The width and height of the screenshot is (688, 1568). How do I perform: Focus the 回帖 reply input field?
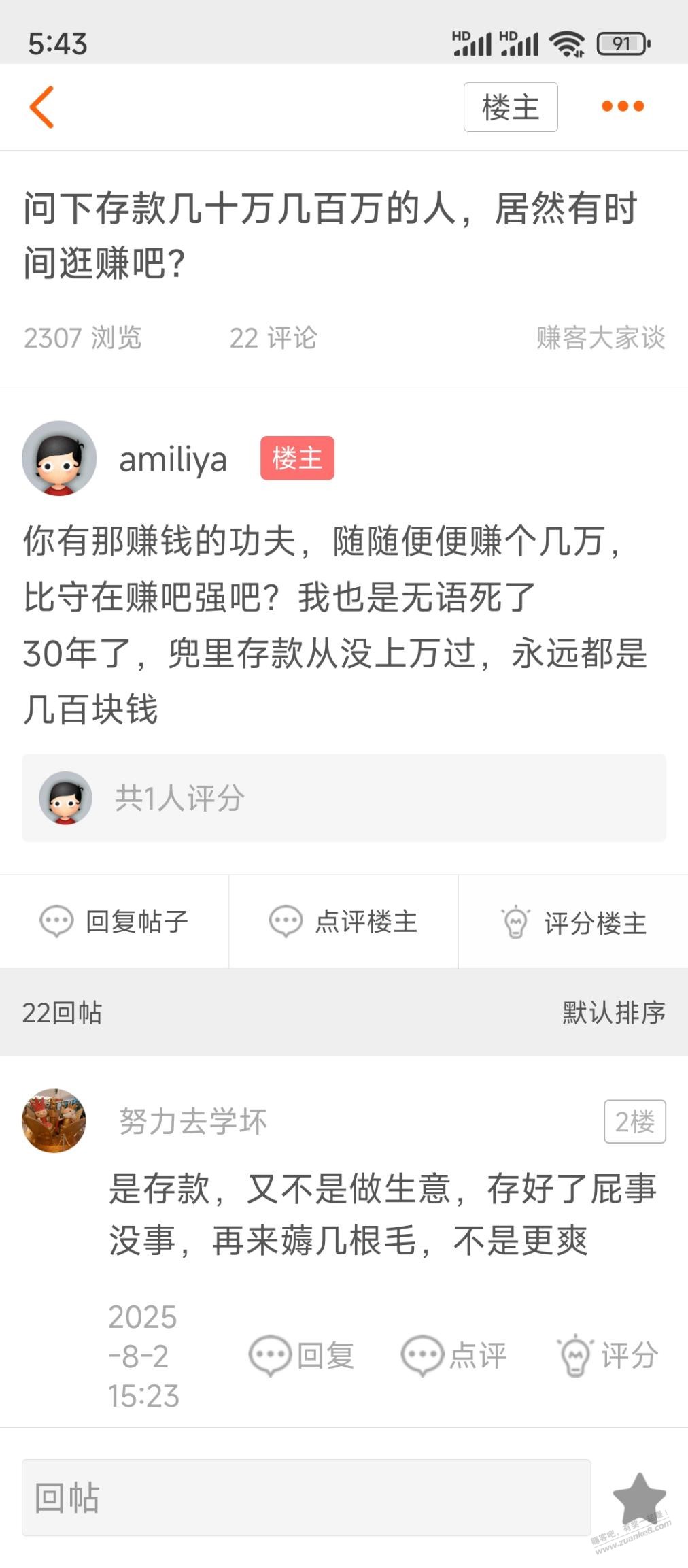click(306, 1497)
